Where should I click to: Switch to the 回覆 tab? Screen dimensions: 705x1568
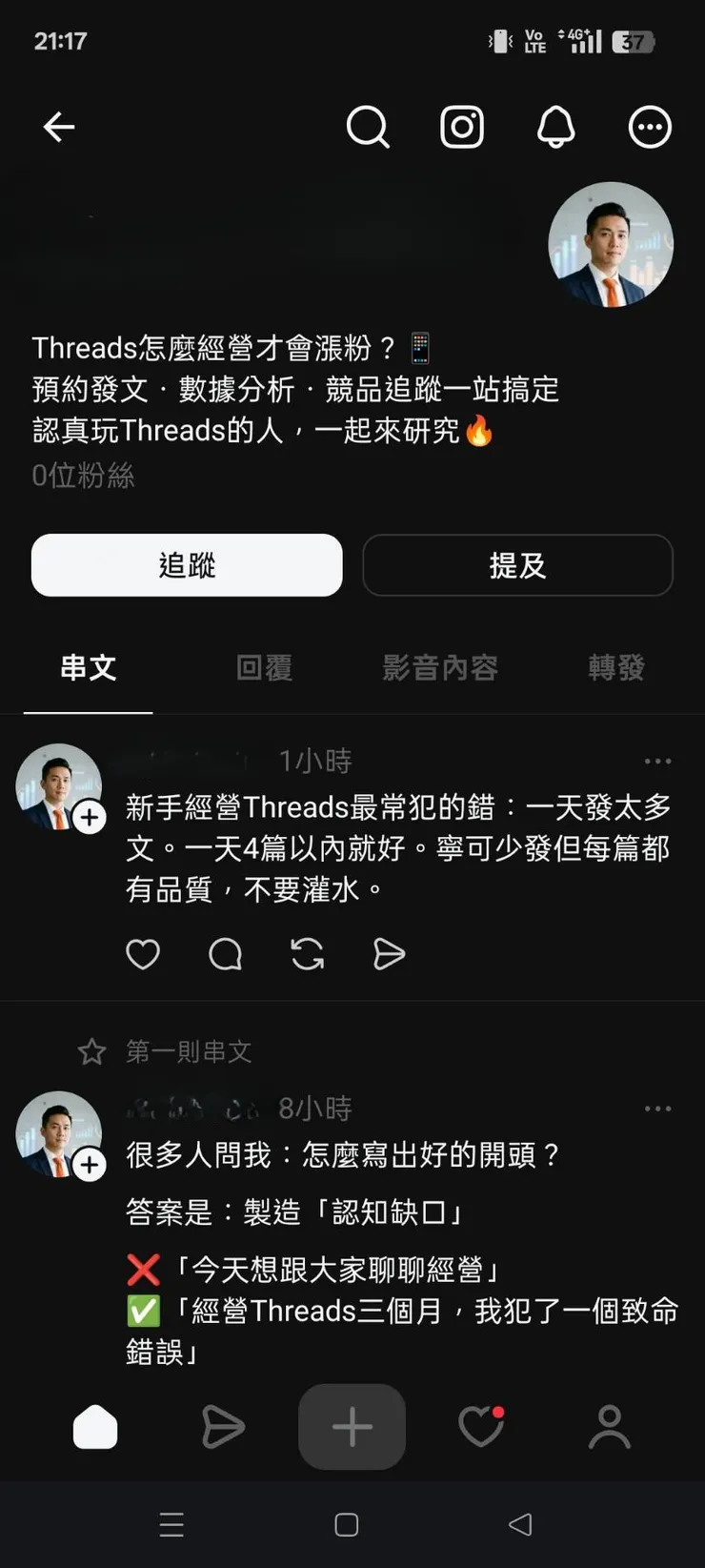pyautogui.click(x=264, y=668)
